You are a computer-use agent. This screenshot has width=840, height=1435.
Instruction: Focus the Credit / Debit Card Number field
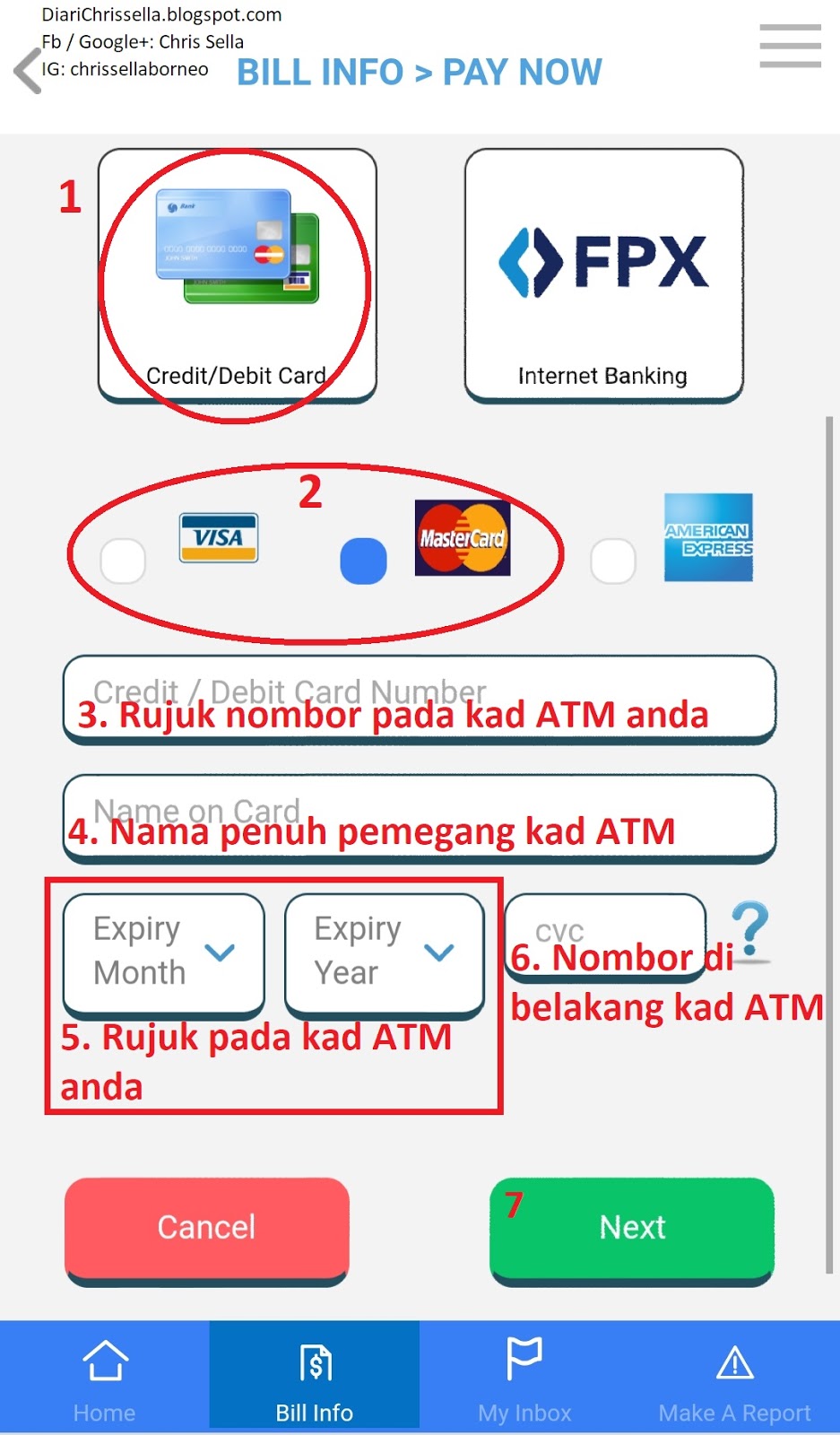(419, 699)
